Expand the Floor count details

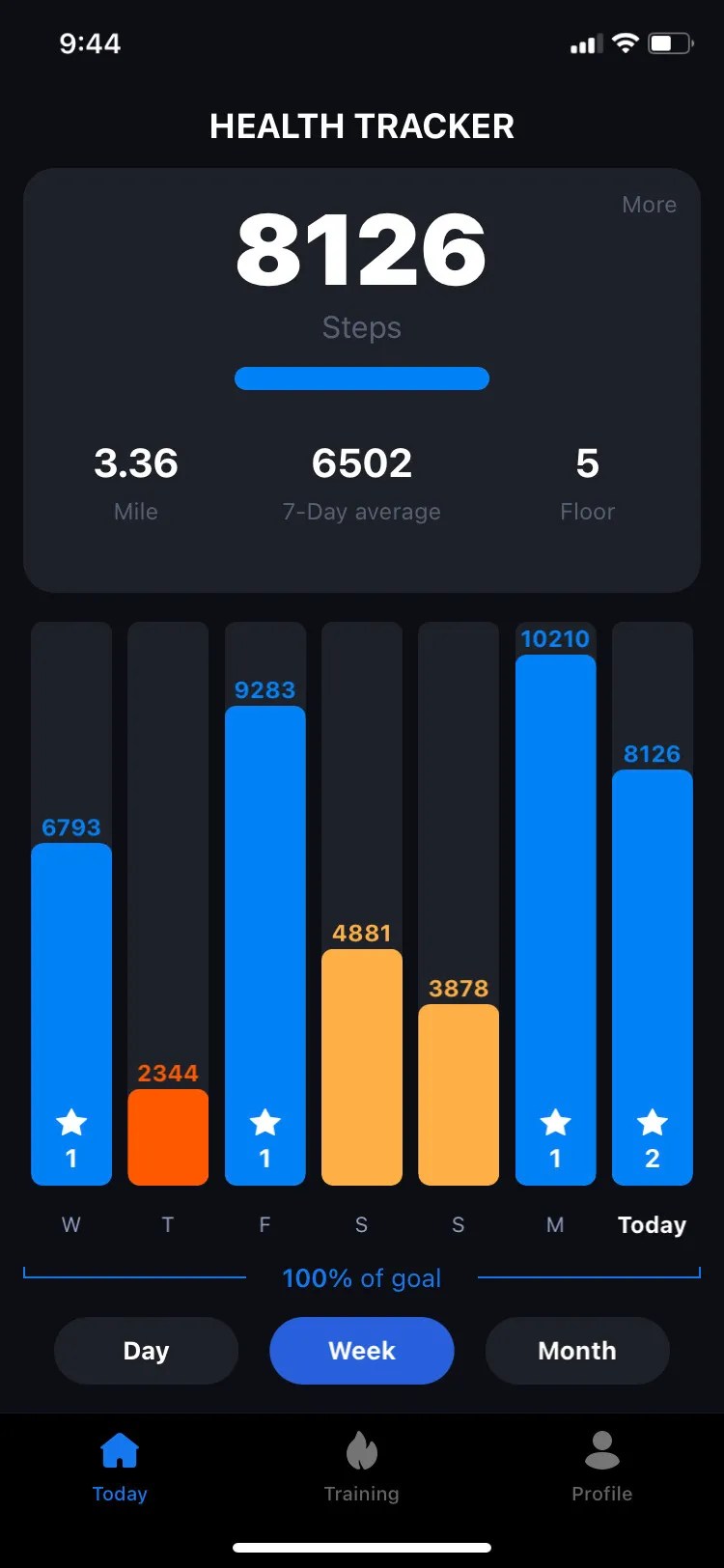point(587,481)
